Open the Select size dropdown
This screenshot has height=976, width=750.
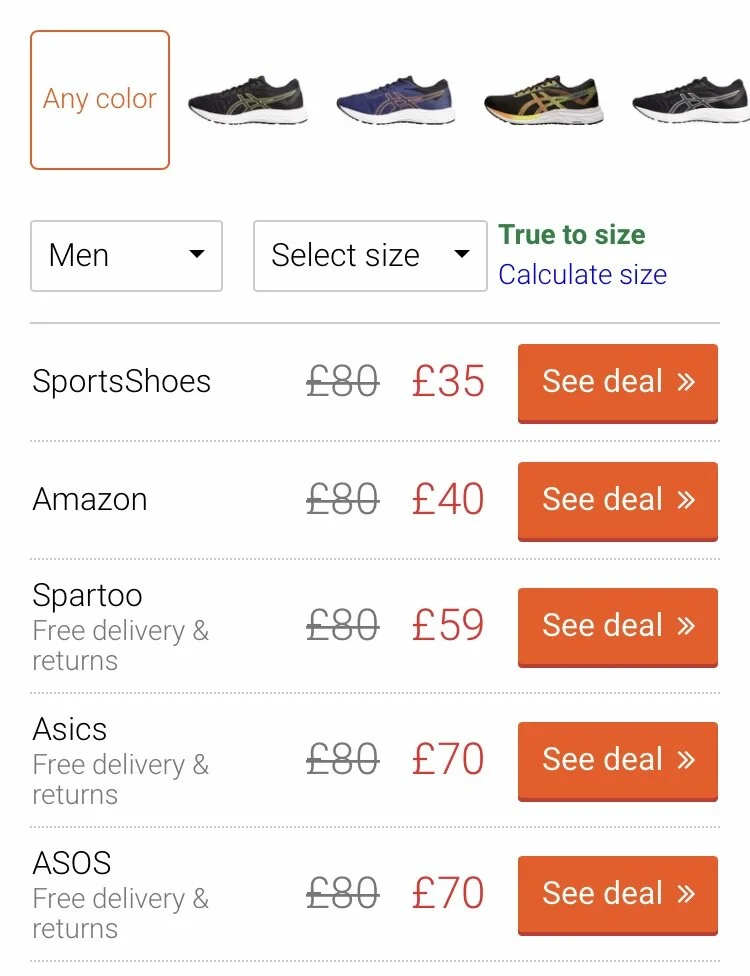[x=370, y=256]
